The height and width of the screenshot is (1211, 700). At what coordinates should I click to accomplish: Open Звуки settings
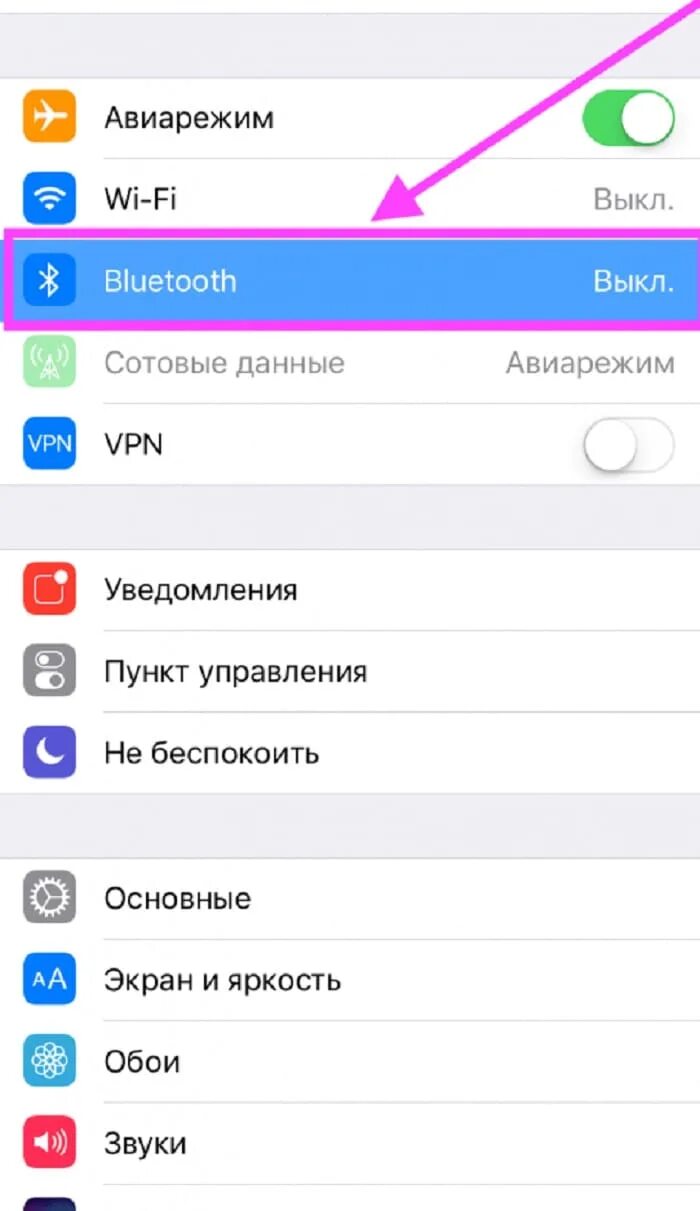click(x=350, y=1143)
